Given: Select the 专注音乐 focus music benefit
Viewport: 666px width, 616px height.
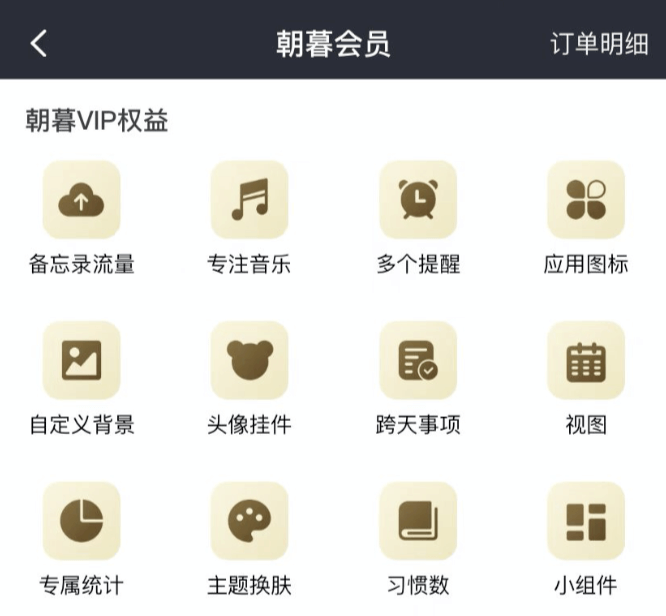Looking at the screenshot, I should (x=249, y=200).
